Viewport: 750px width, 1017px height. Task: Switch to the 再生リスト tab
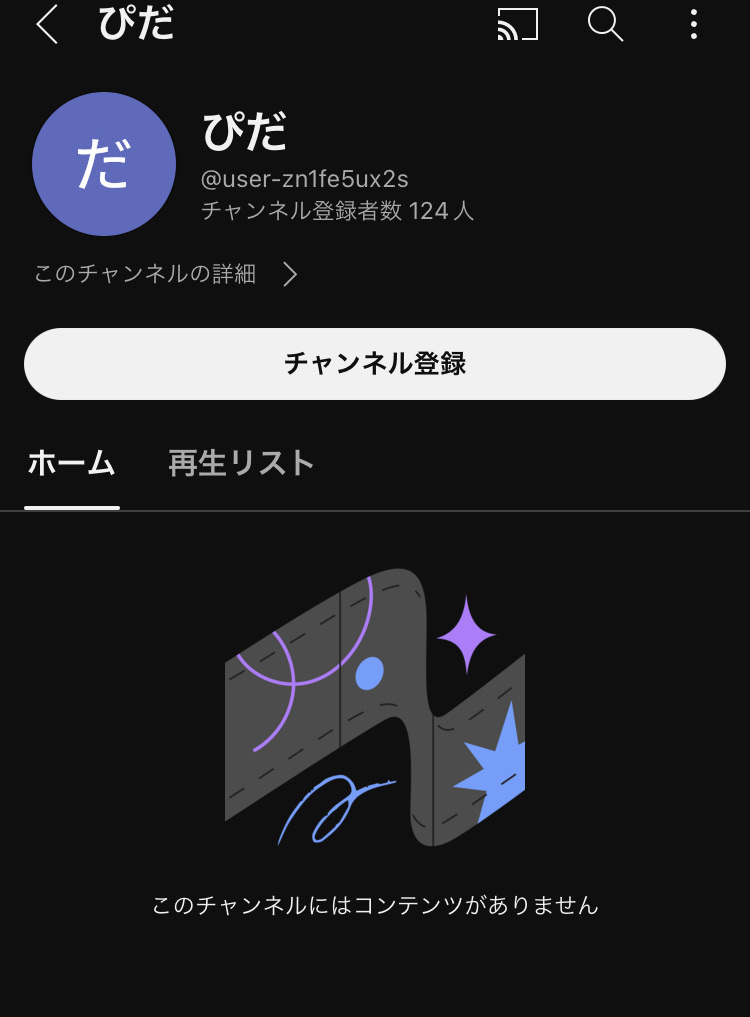[242, 464]
